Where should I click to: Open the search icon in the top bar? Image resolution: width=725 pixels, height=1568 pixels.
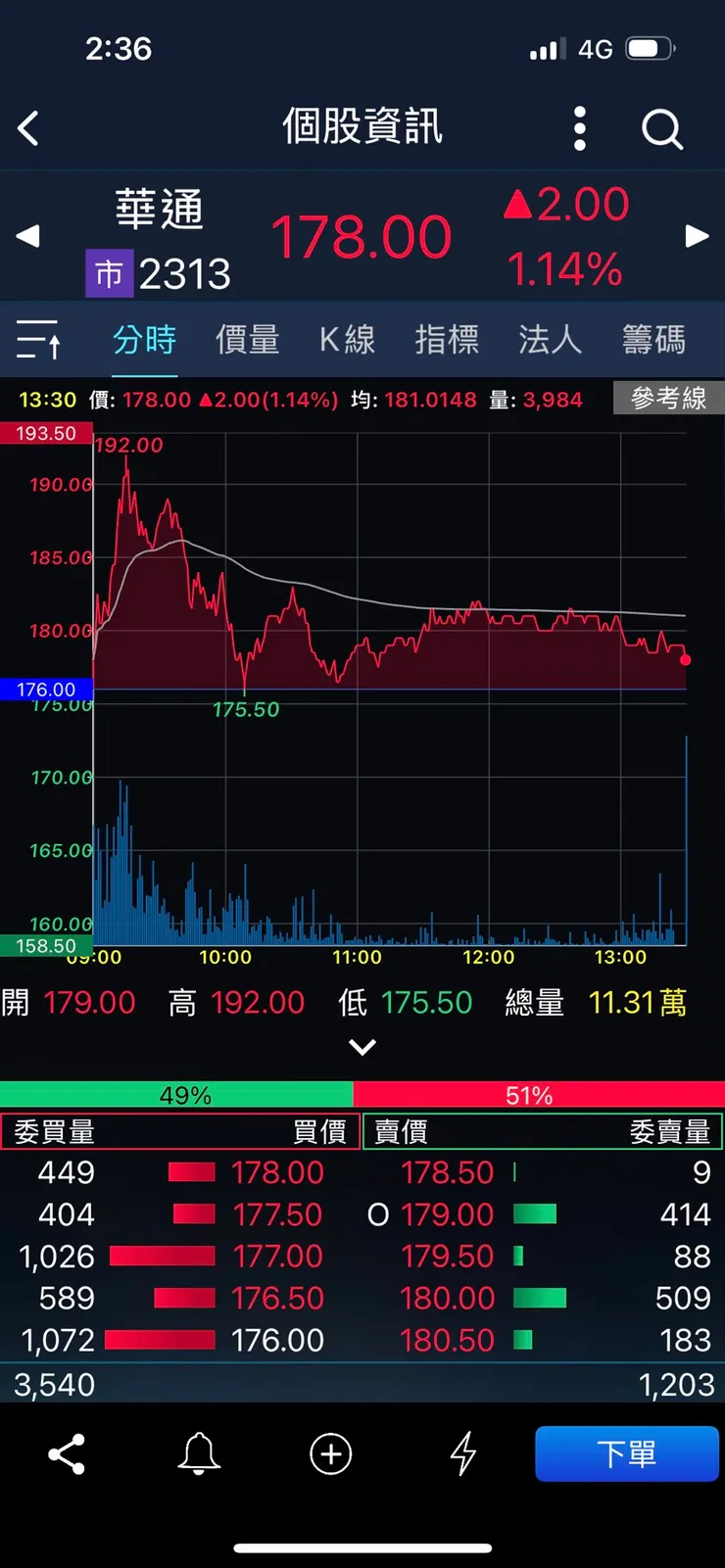661,127
